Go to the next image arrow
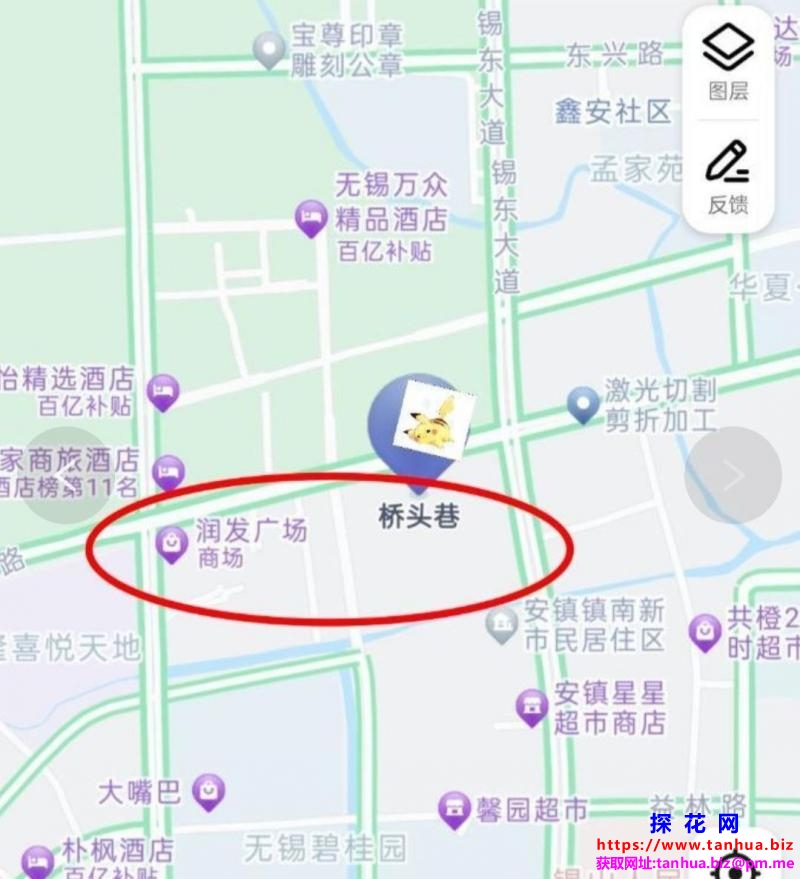 732,476
